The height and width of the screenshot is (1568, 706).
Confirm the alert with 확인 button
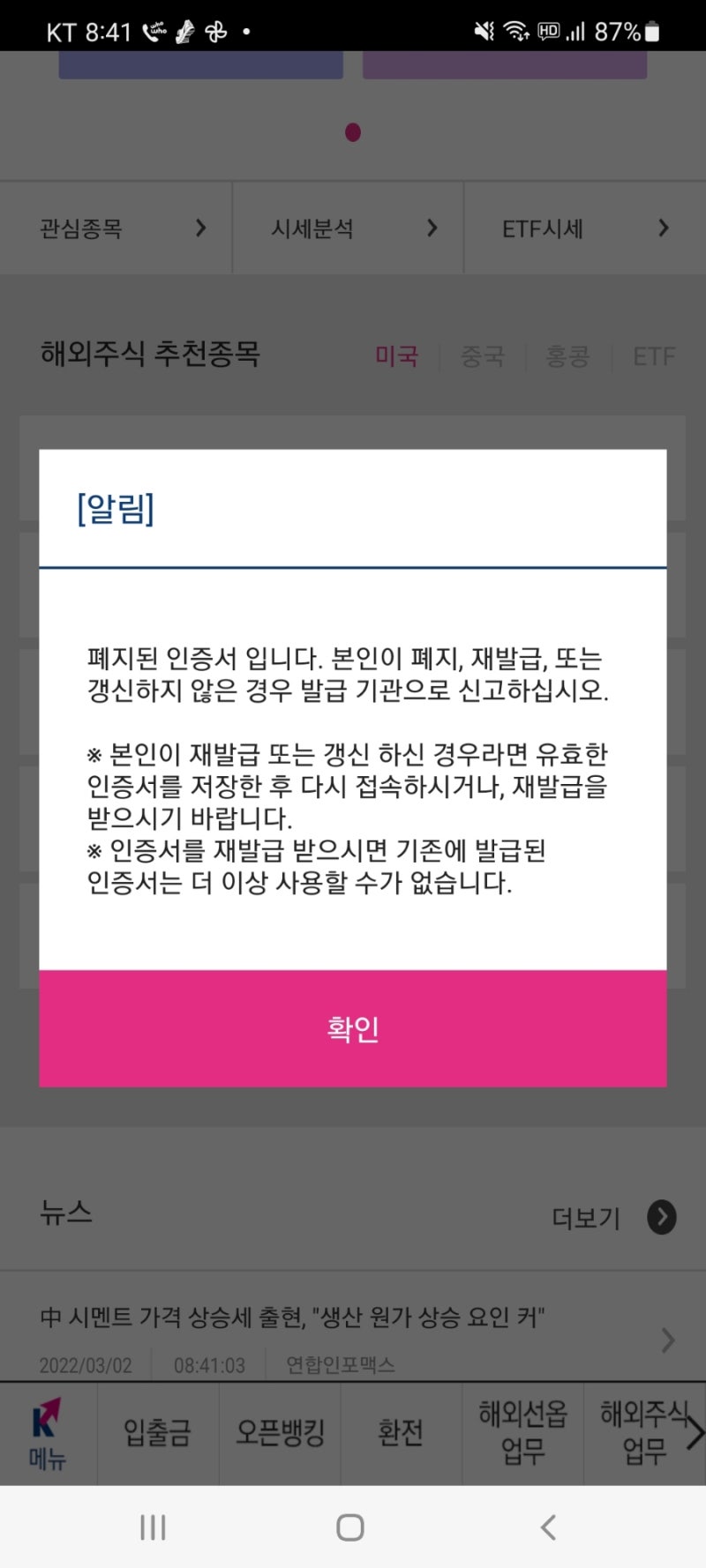point(353,1028)
